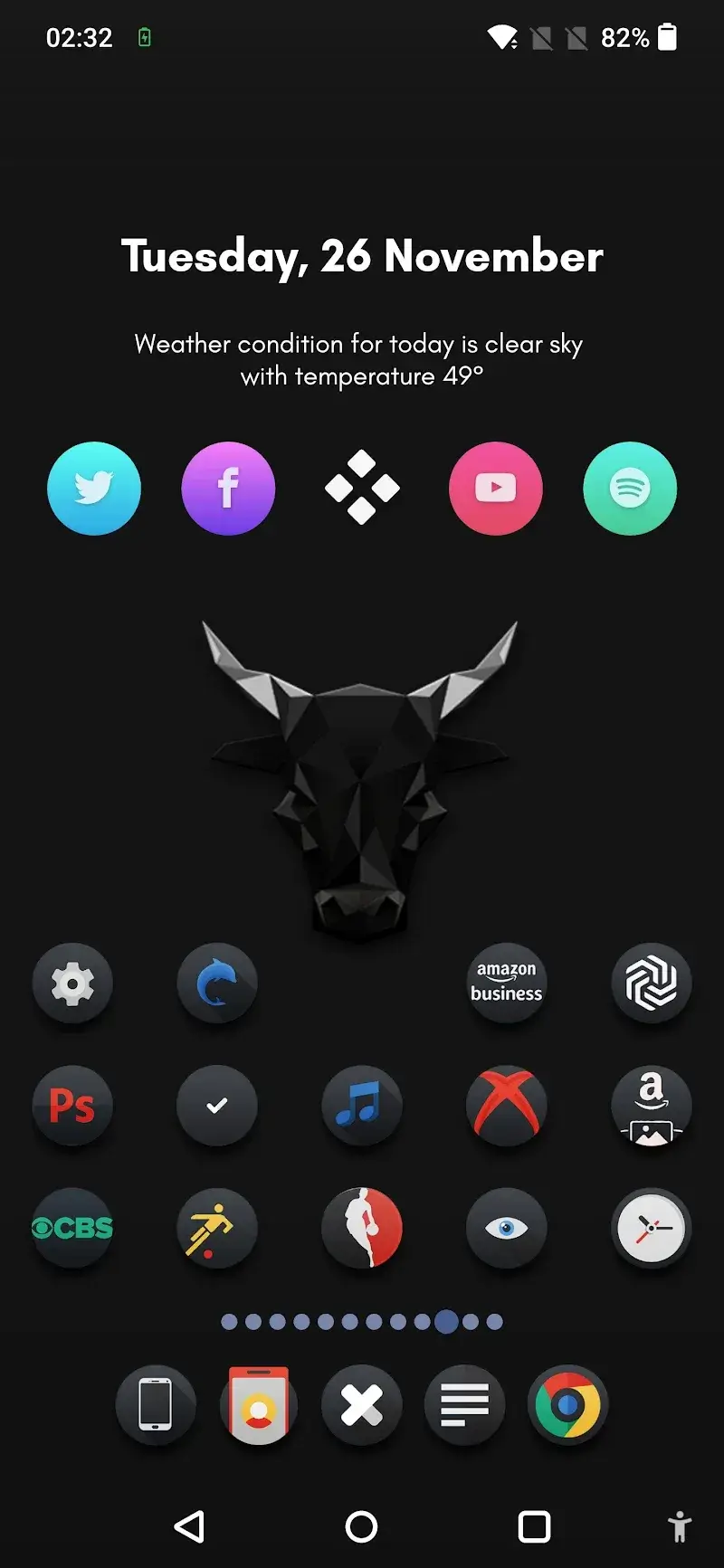Open the Chrome browser
Viewport: 724px width, 1568px height.
567,1405
